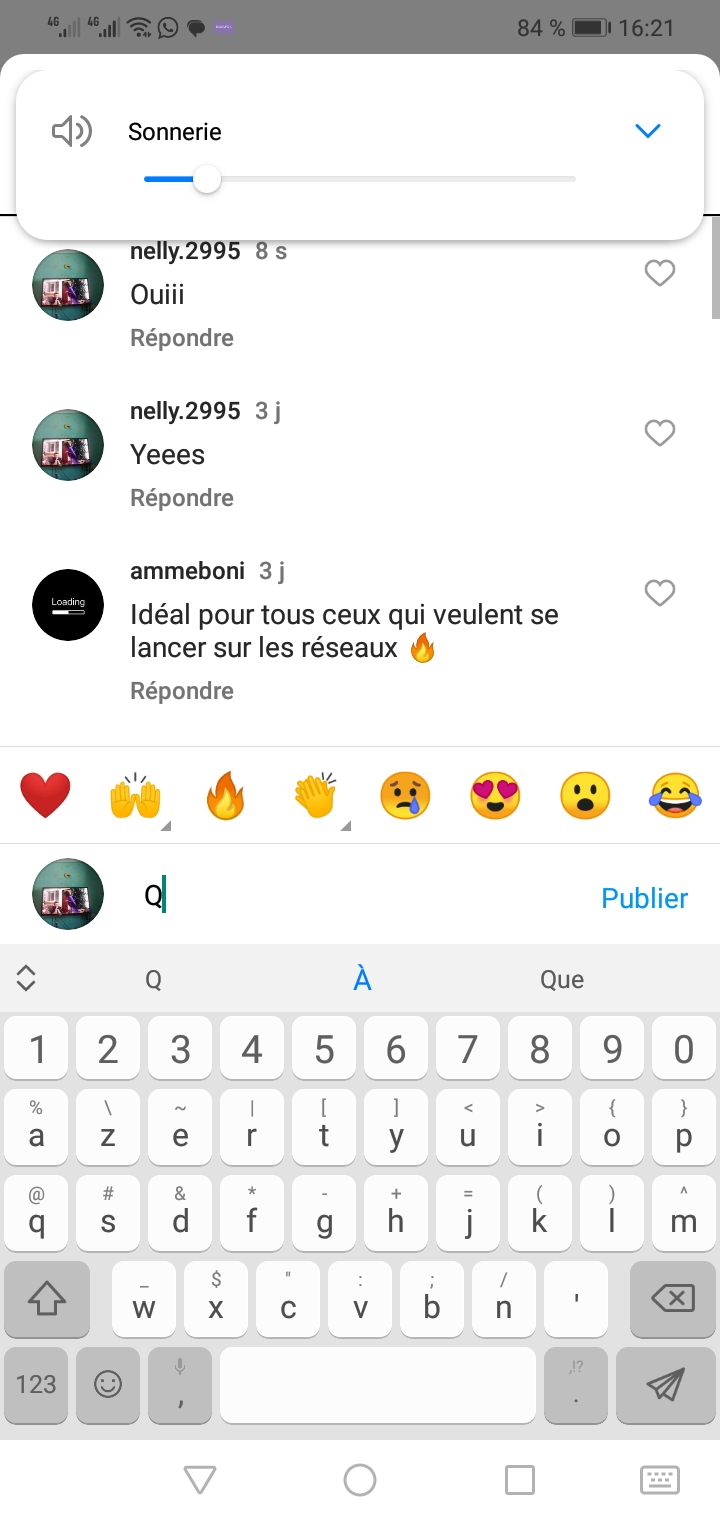Reply to ammeboni's comment

coord(182,691)
